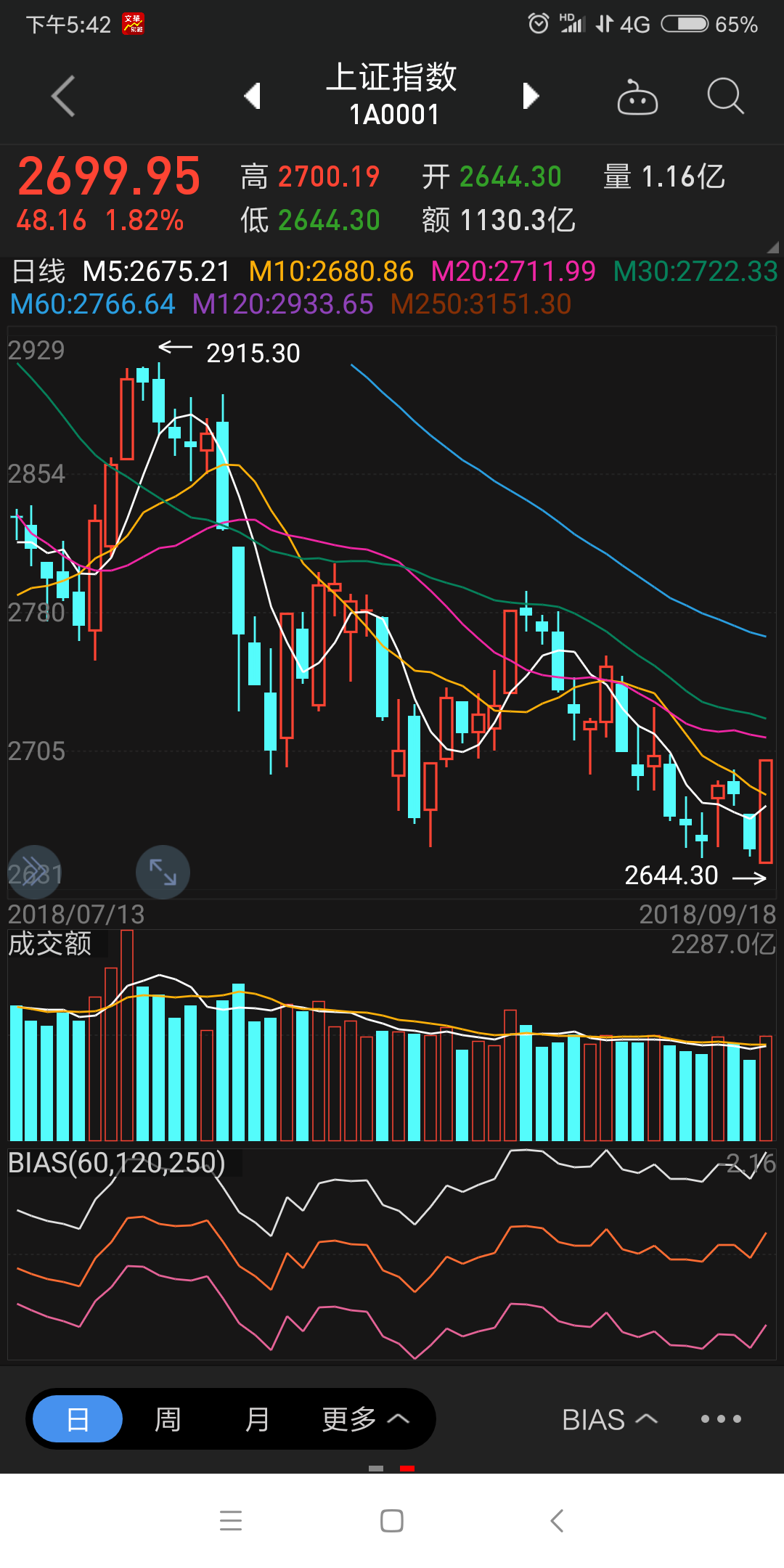Viewport: 784px width, 1568px height.
Task: Go back using the top-left arrow
Action: 64,96
